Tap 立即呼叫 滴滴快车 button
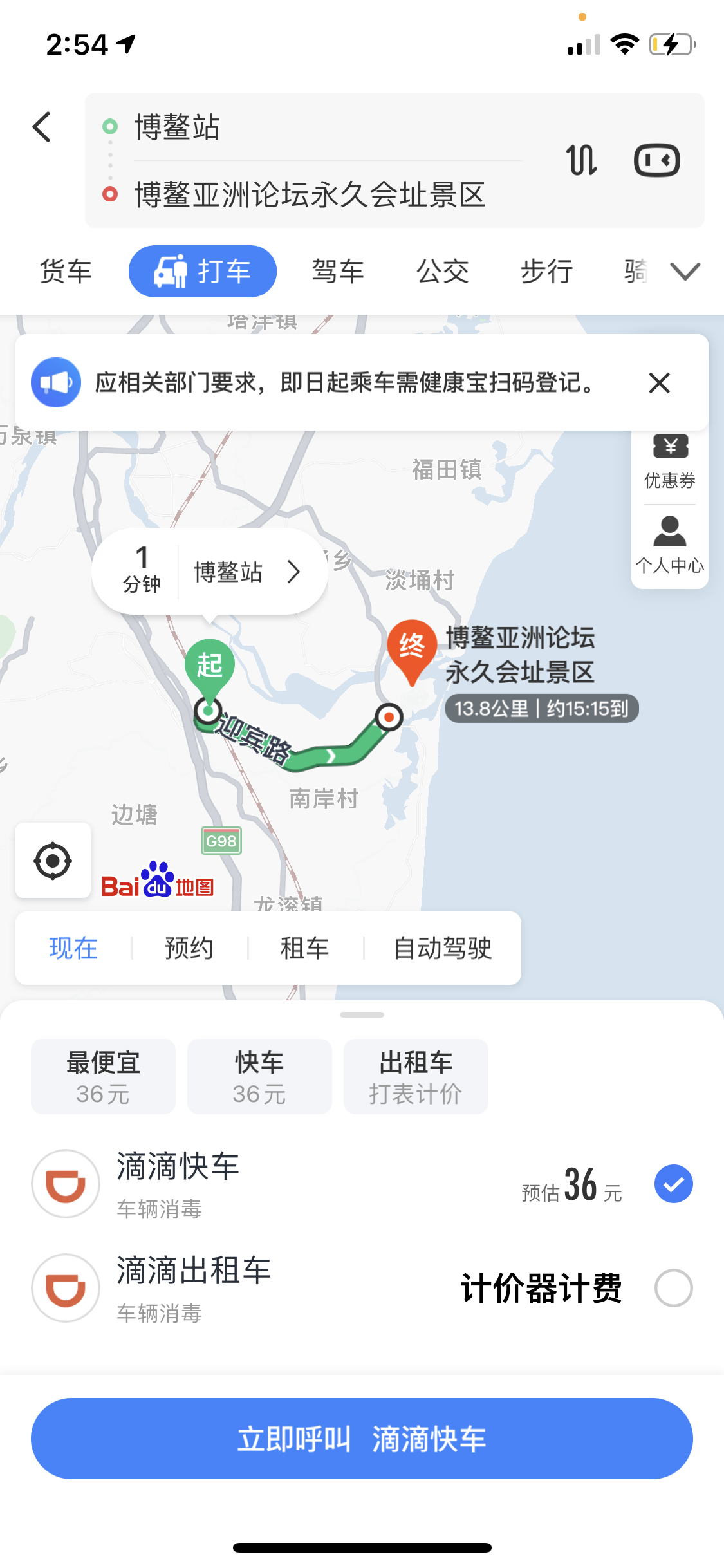Viewport: 724px width, 1568px height. 362,1439
